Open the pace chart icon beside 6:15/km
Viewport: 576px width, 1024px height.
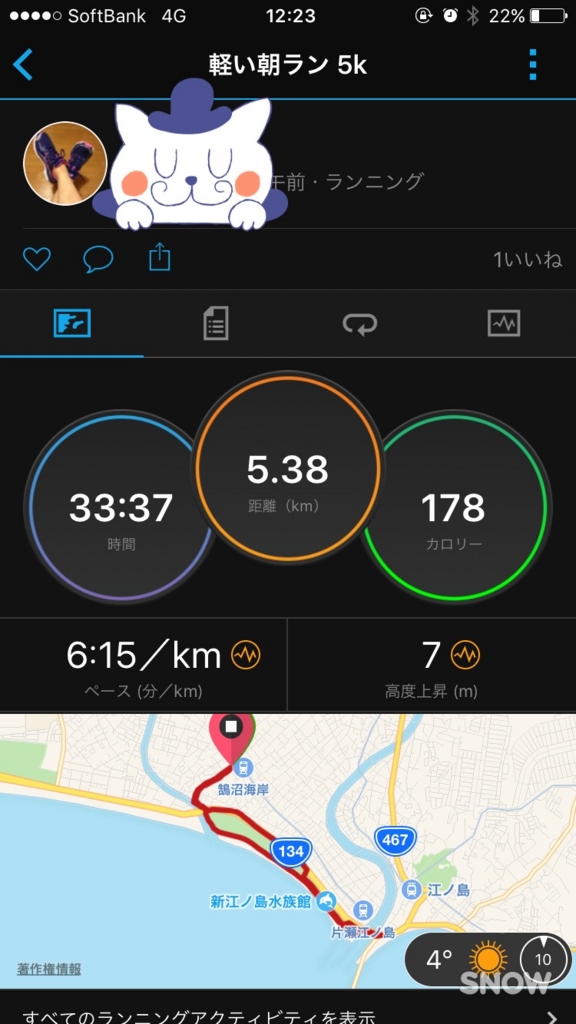click(246, 655)
